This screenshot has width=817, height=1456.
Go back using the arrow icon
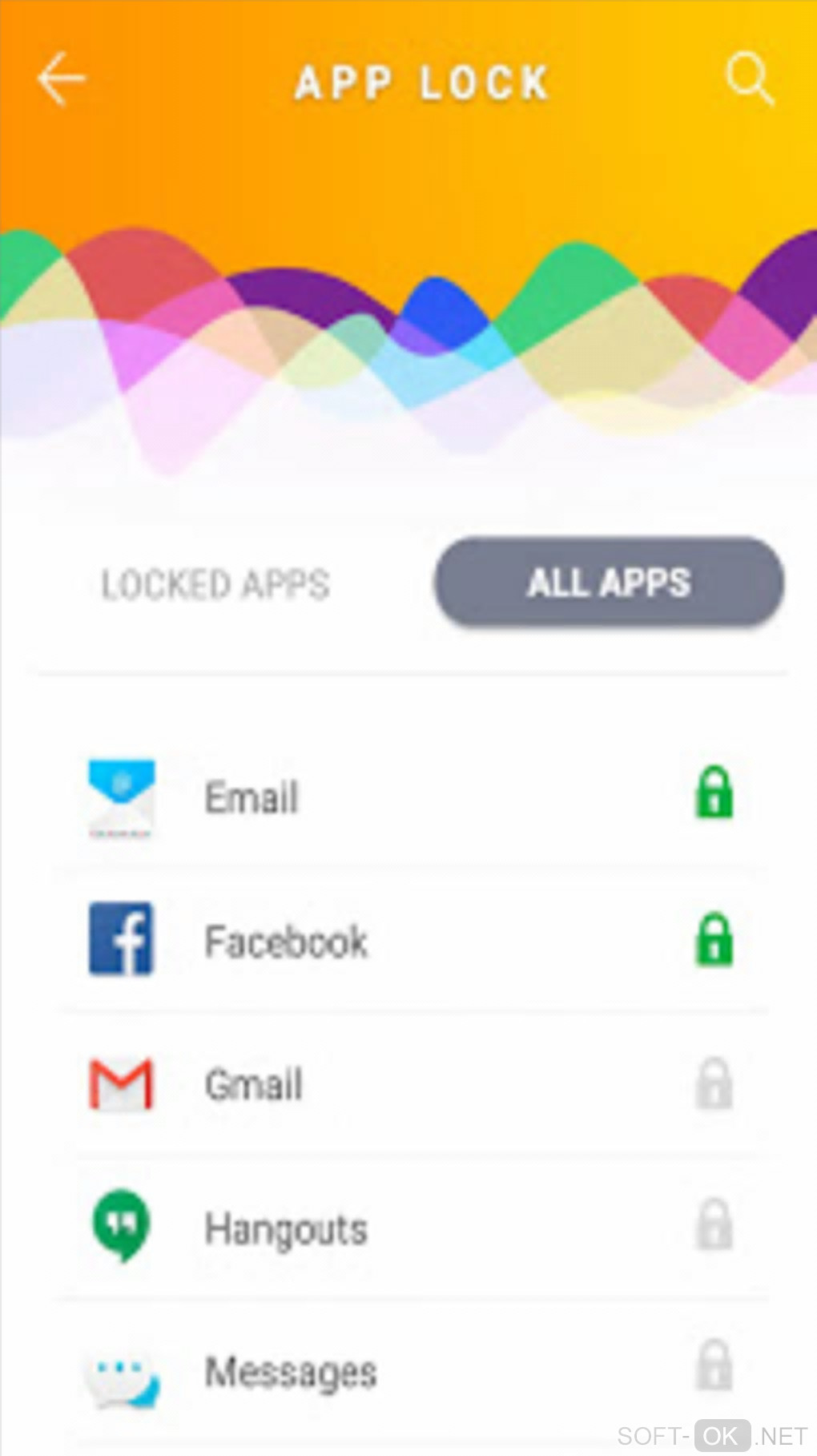click(61, 79)
